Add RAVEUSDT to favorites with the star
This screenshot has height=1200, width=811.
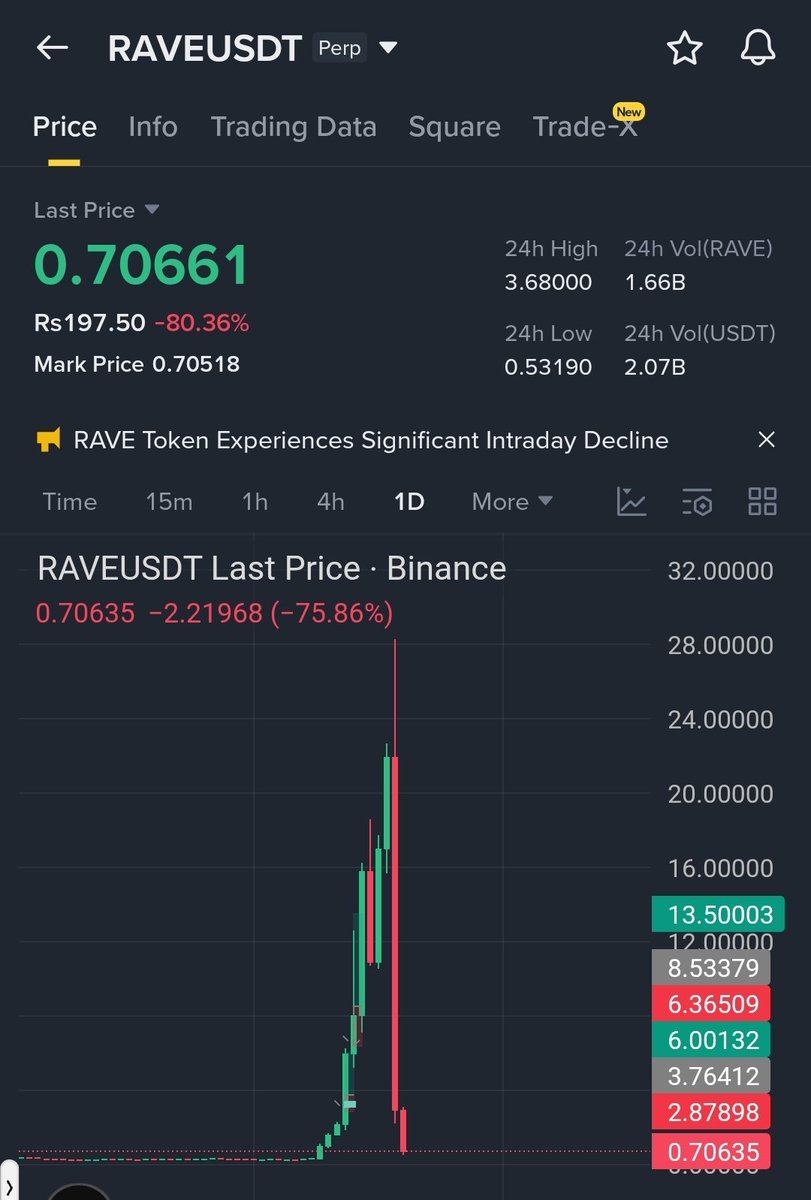pyautogui.click(x=685, y=48)
